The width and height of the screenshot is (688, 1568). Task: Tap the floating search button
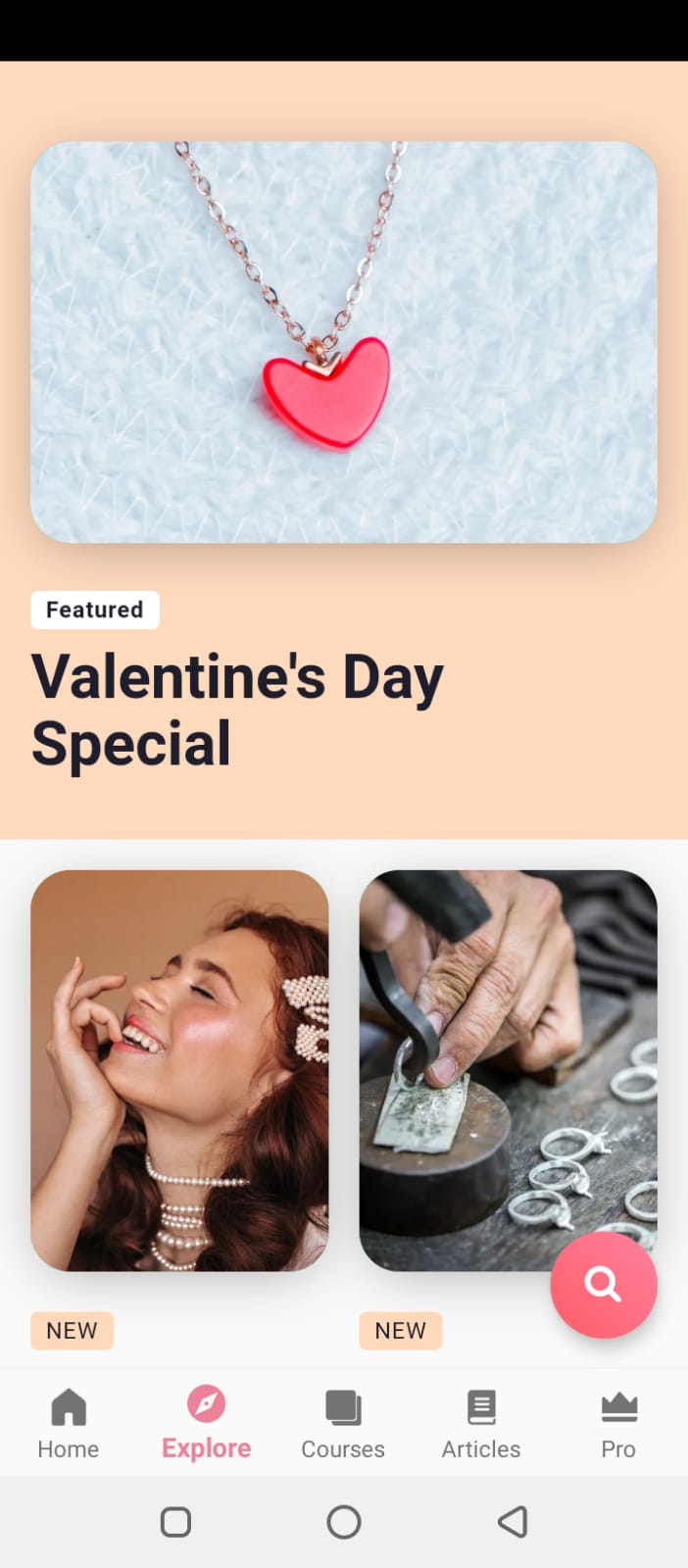(604, 1285)
